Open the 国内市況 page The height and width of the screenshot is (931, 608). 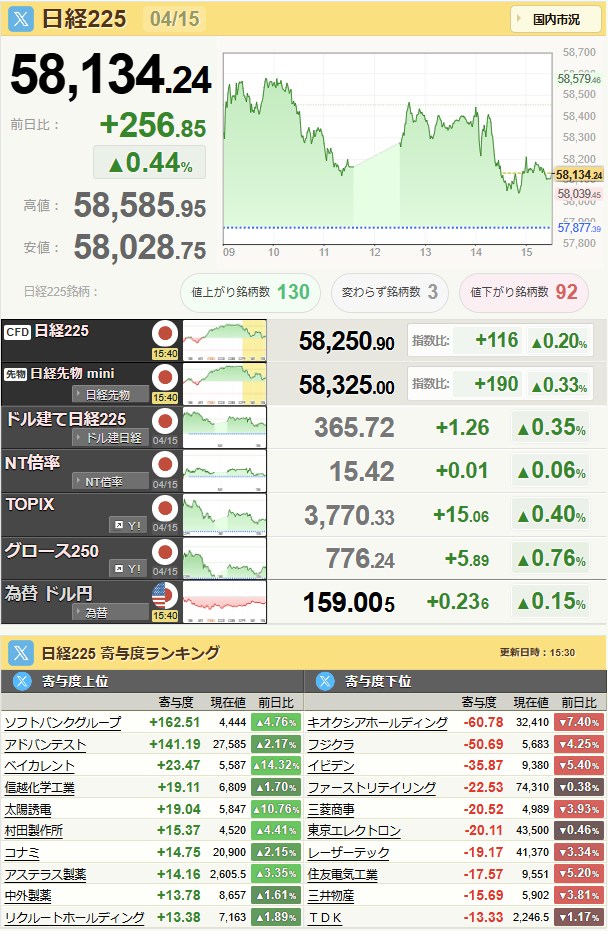554,19
